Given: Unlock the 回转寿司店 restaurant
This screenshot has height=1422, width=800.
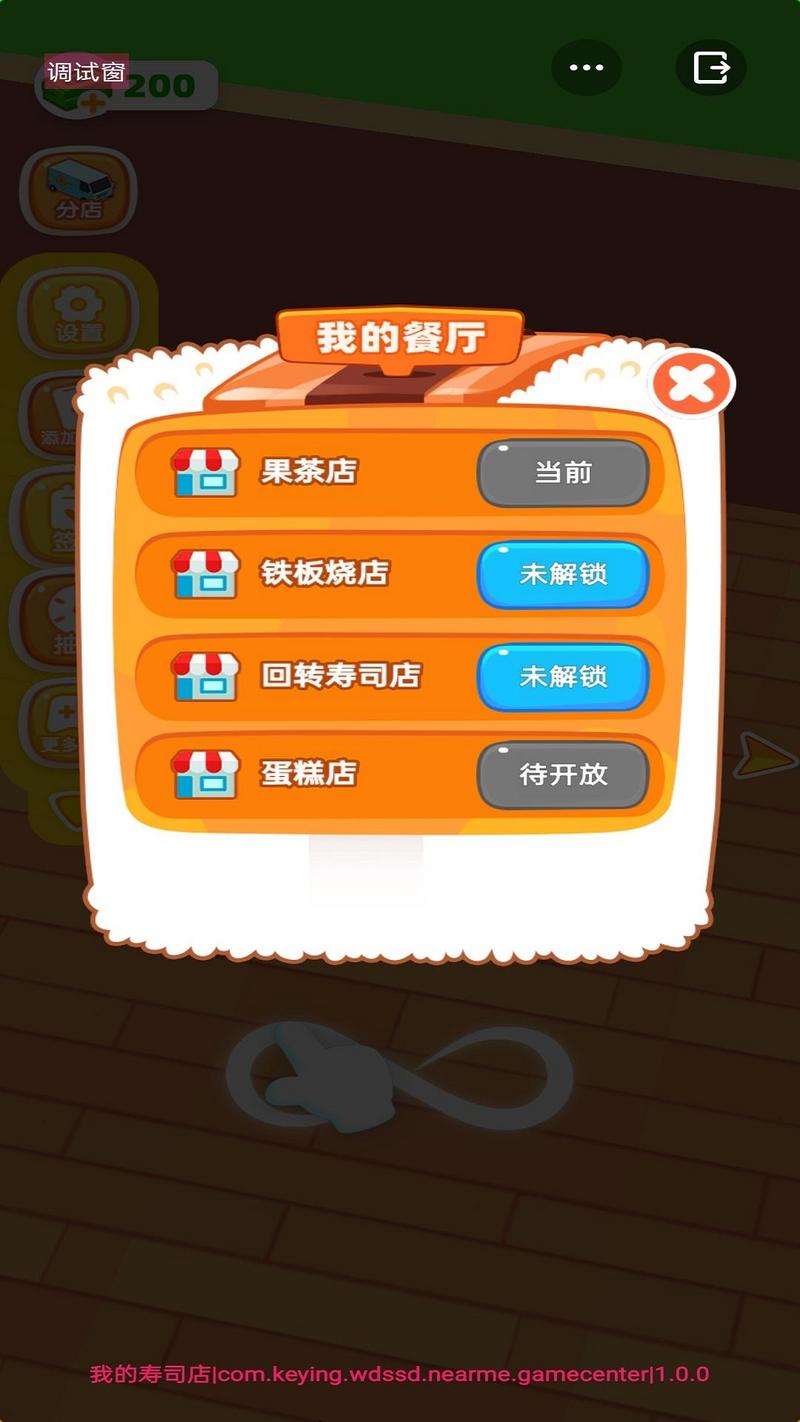Looking at the screenshot, I should point(563,677).
